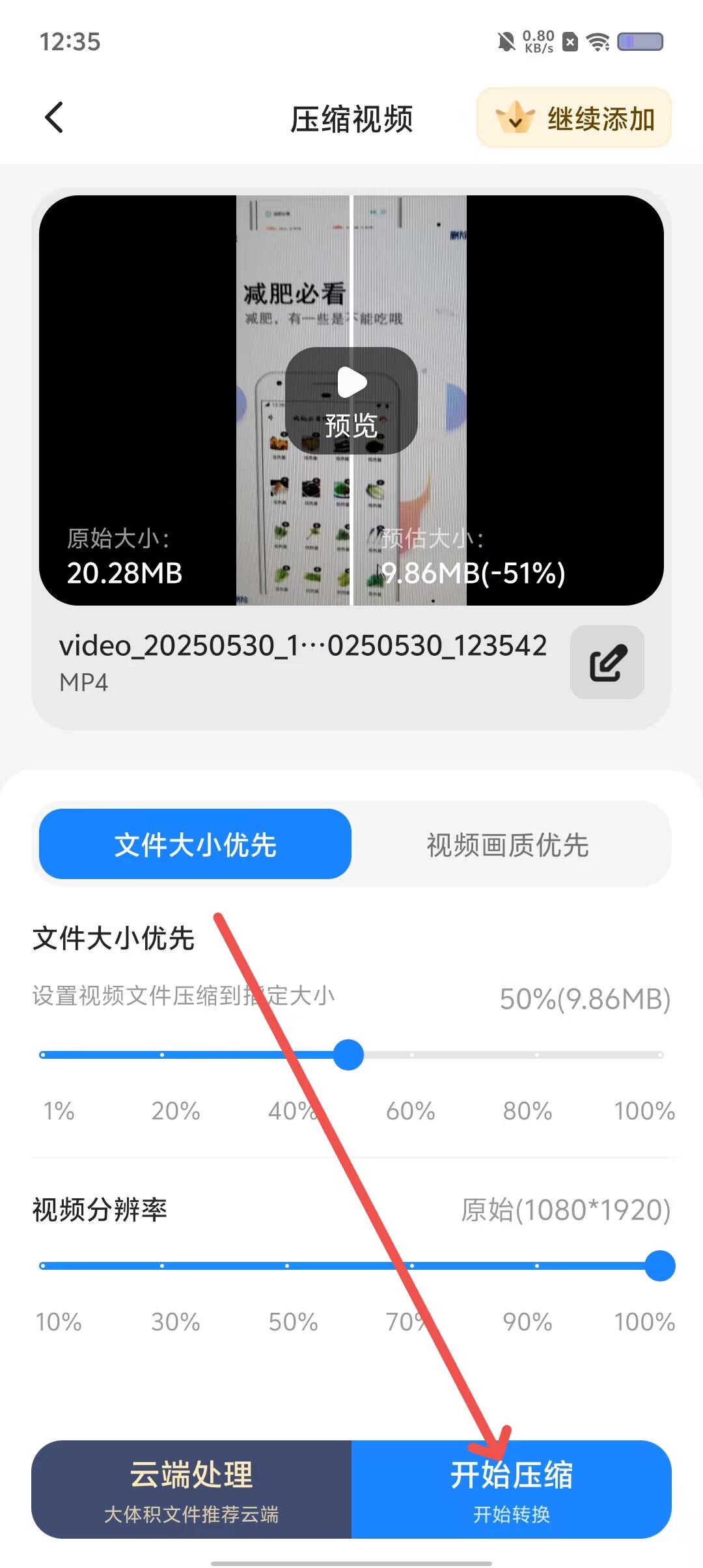This screenshot has width=703, height=1568.
Task: Go back from the 压缩视频 page
Action: pyautogui.click(x=55, y=118)
